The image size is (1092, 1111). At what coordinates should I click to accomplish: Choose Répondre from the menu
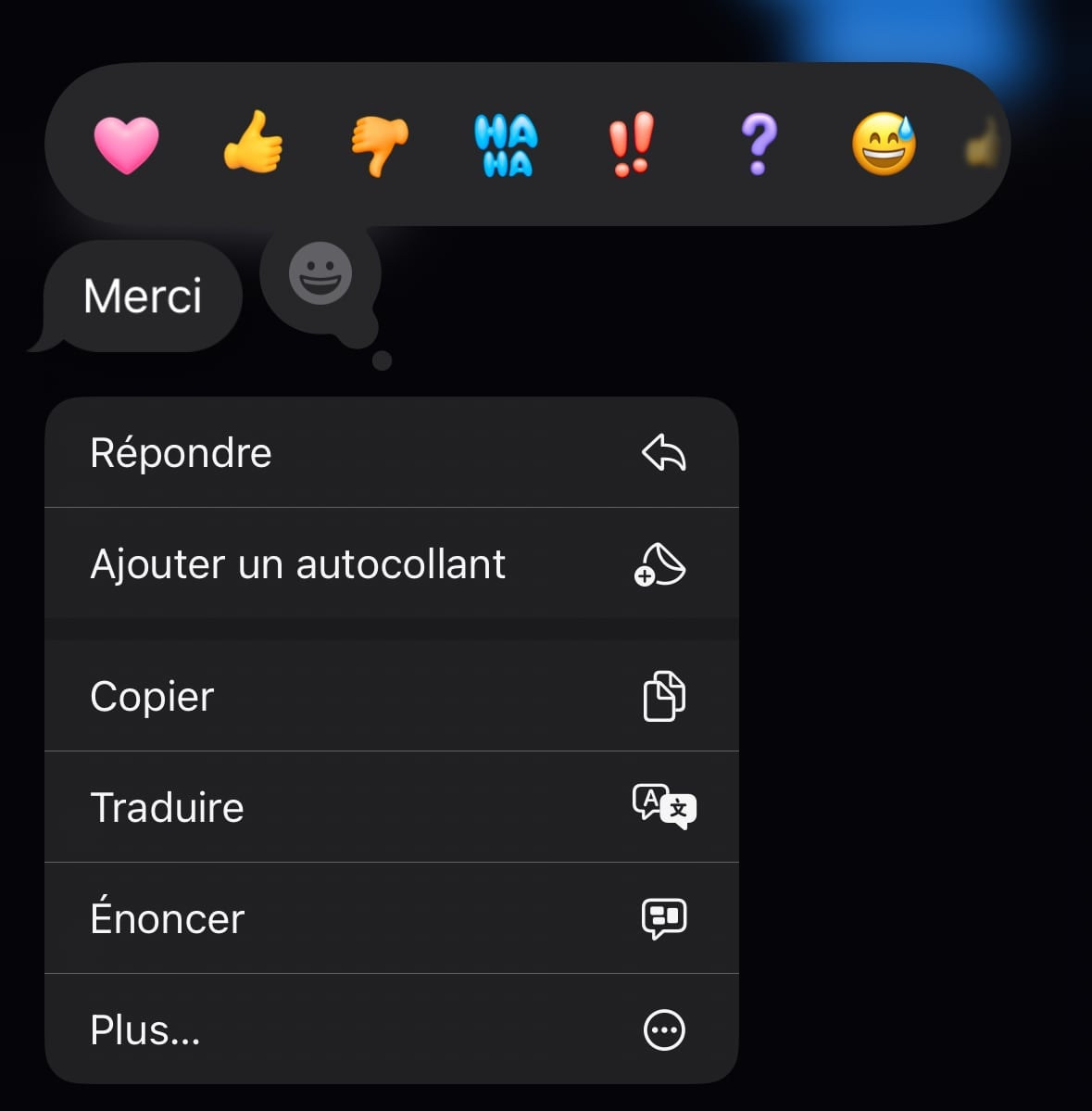click(181, 453)
